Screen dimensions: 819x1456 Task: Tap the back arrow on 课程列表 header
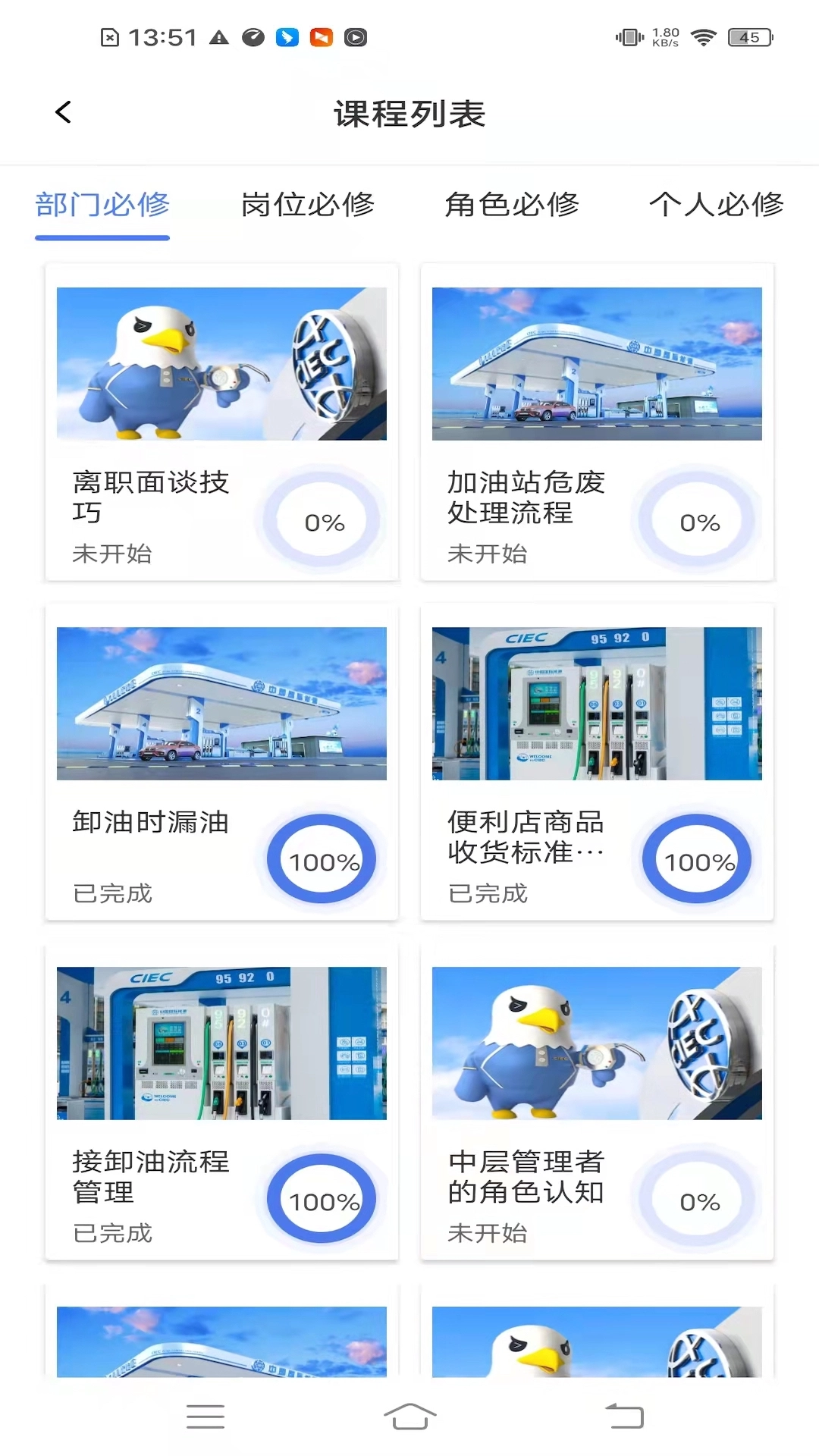tap(63, 111)
